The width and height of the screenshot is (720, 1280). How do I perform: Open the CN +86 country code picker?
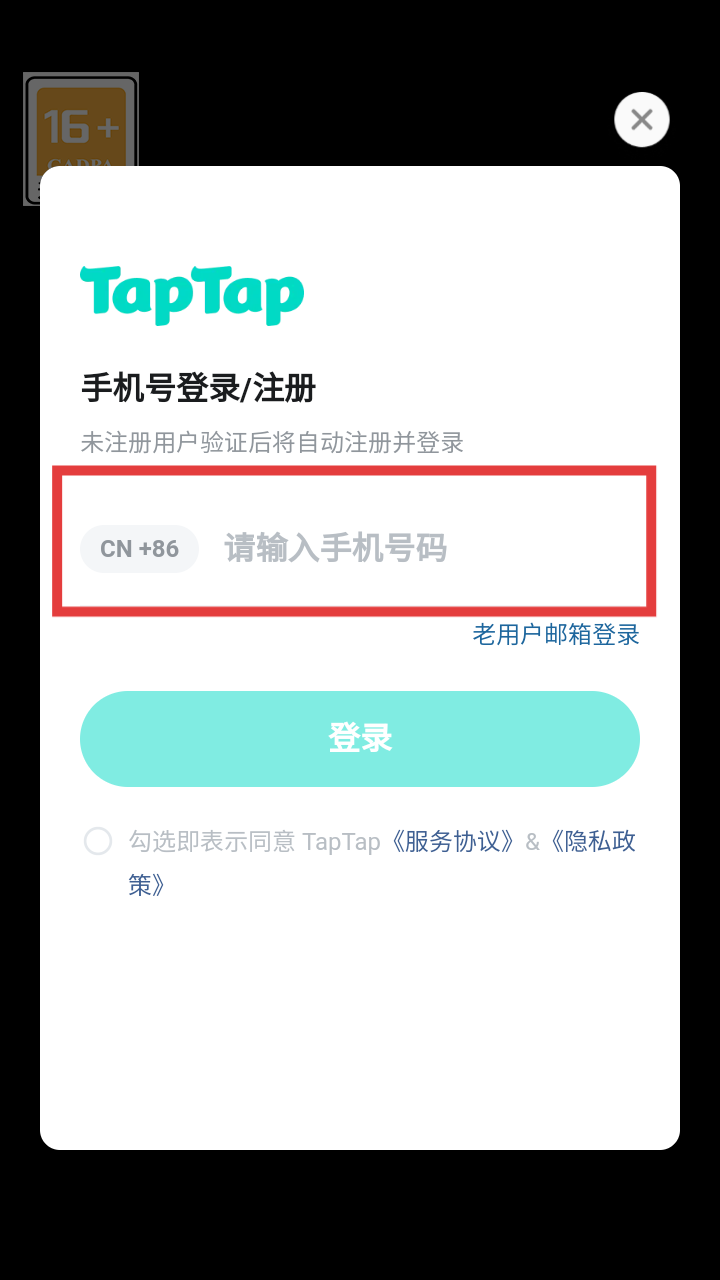(x=139, y=549)
